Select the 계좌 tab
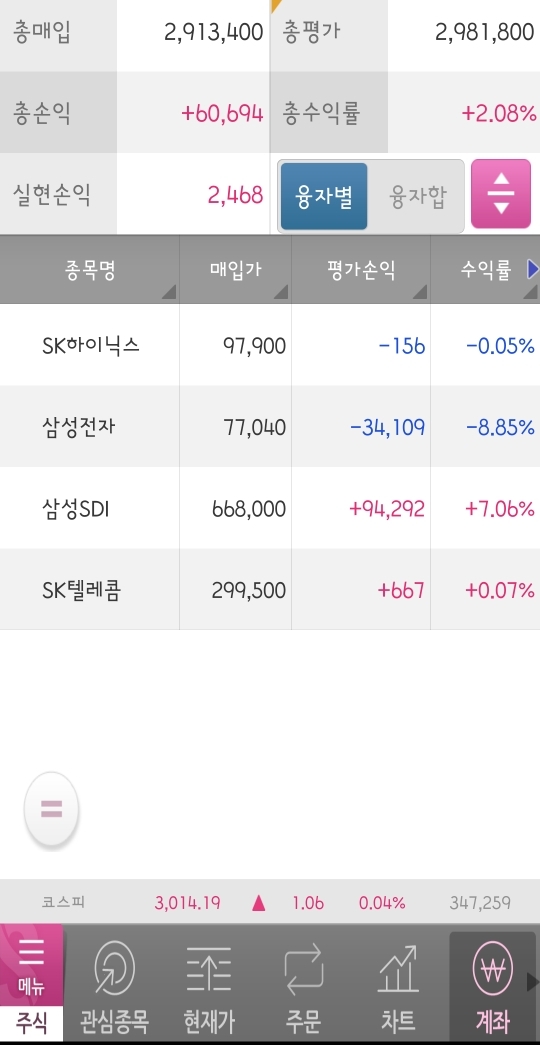540x1045 pixels. 493,983
